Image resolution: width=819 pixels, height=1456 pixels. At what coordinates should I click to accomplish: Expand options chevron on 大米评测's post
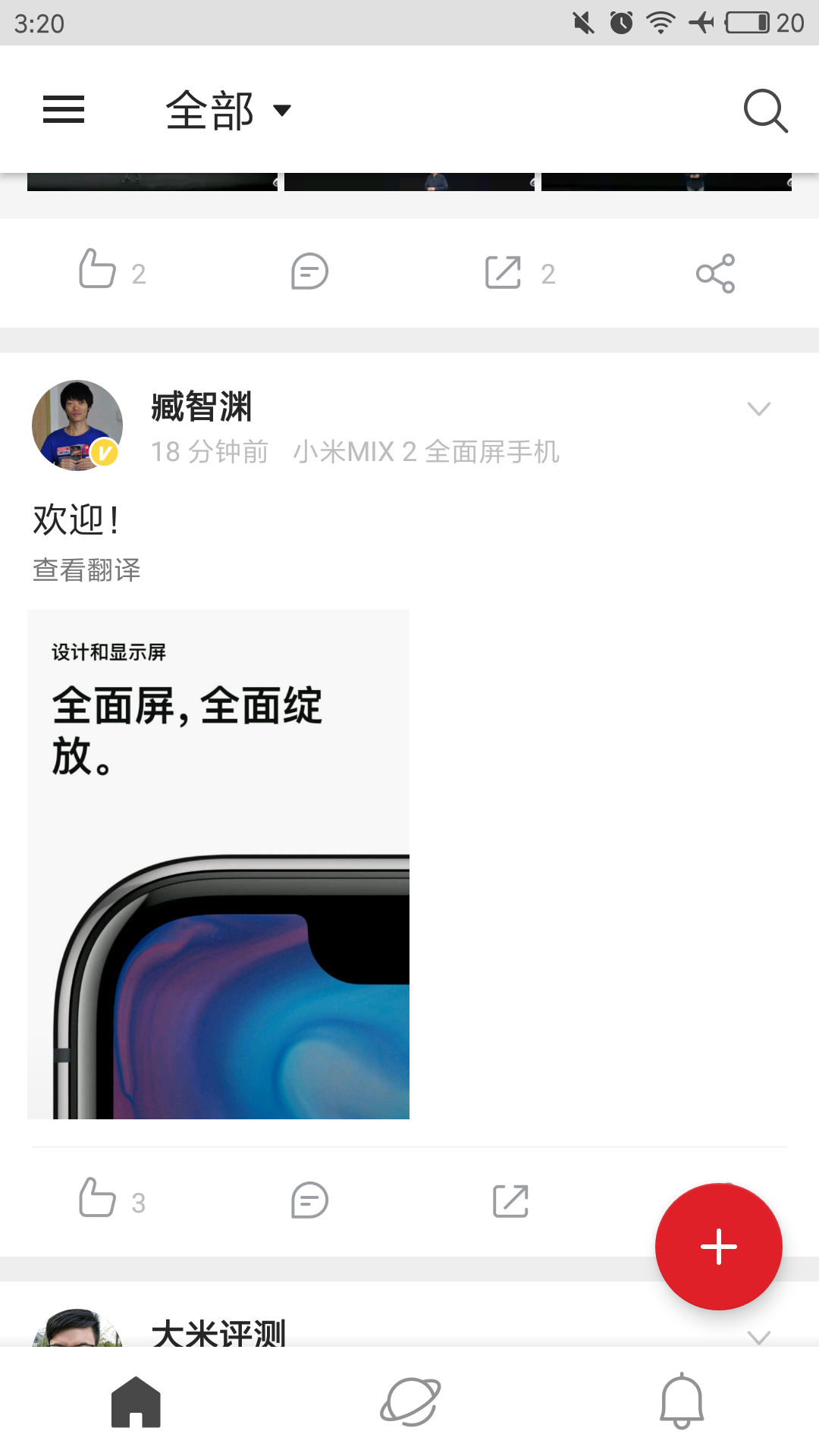point(758,1337)
